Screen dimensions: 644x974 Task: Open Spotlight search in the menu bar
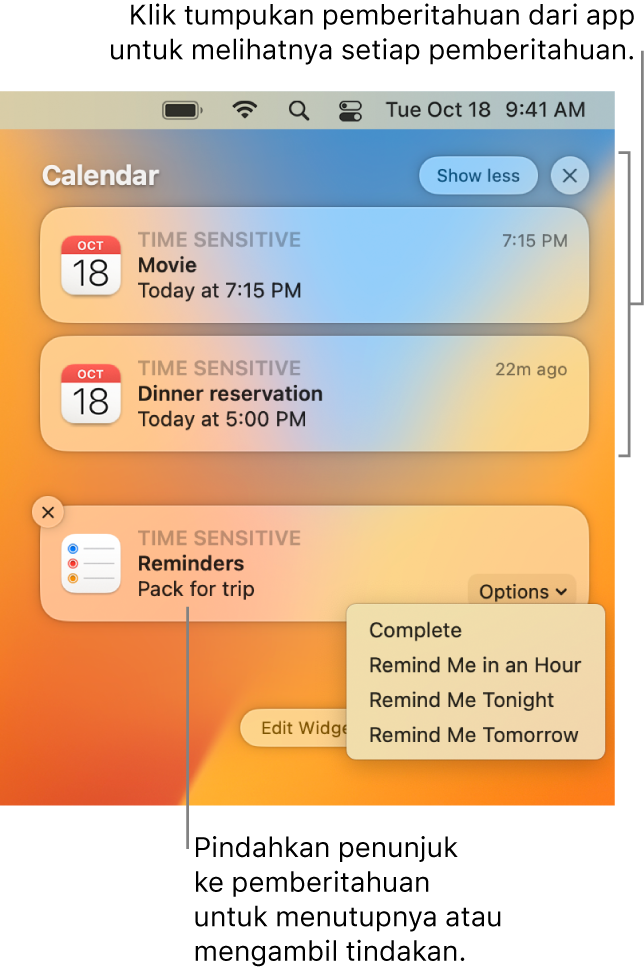point(298,110)
